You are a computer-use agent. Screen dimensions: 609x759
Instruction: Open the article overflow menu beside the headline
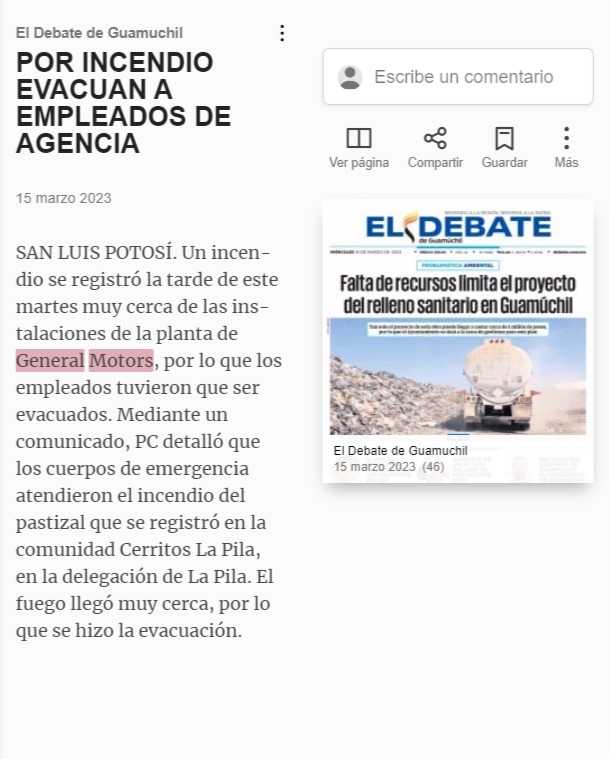[282, 33]
